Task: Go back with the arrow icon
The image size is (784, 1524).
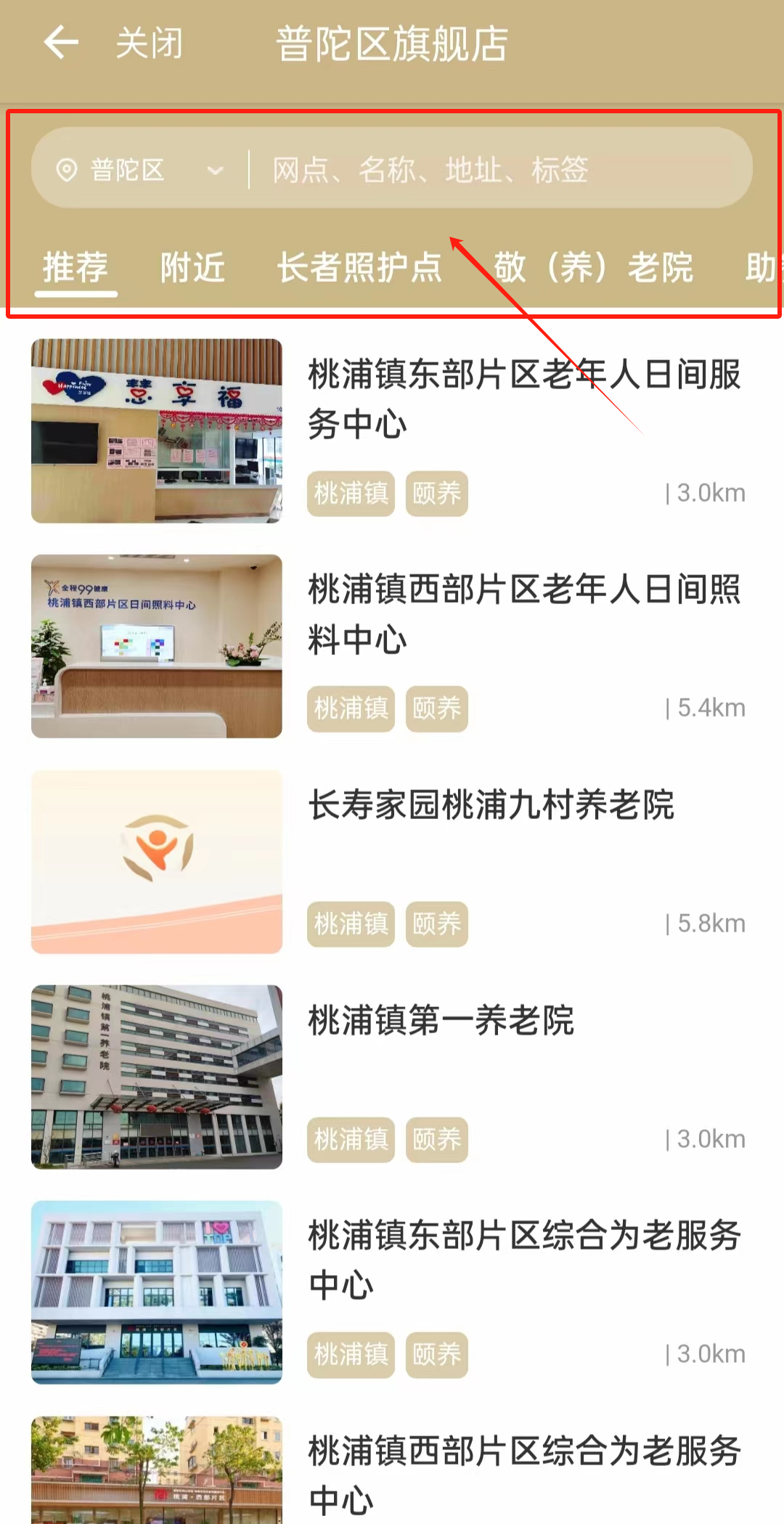Action: (x=61, y=42)
